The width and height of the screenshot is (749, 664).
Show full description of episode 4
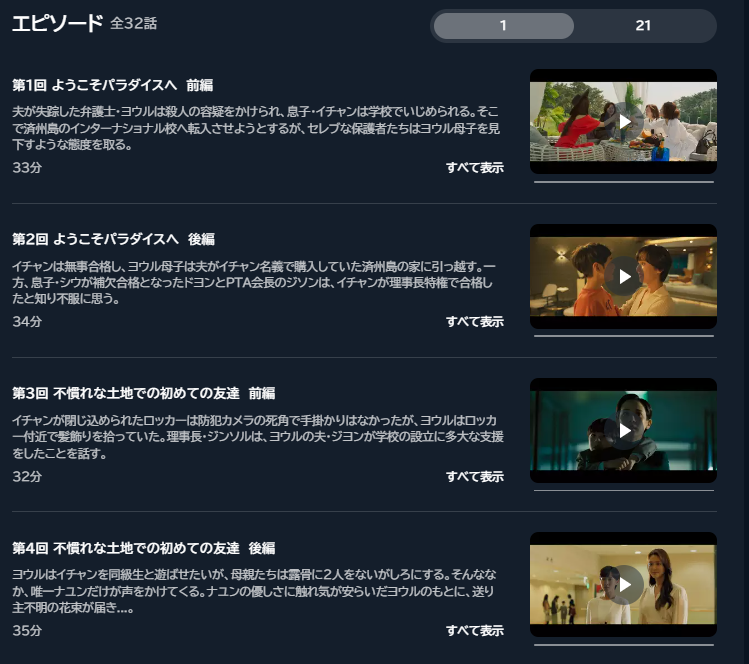click(474, 631)
